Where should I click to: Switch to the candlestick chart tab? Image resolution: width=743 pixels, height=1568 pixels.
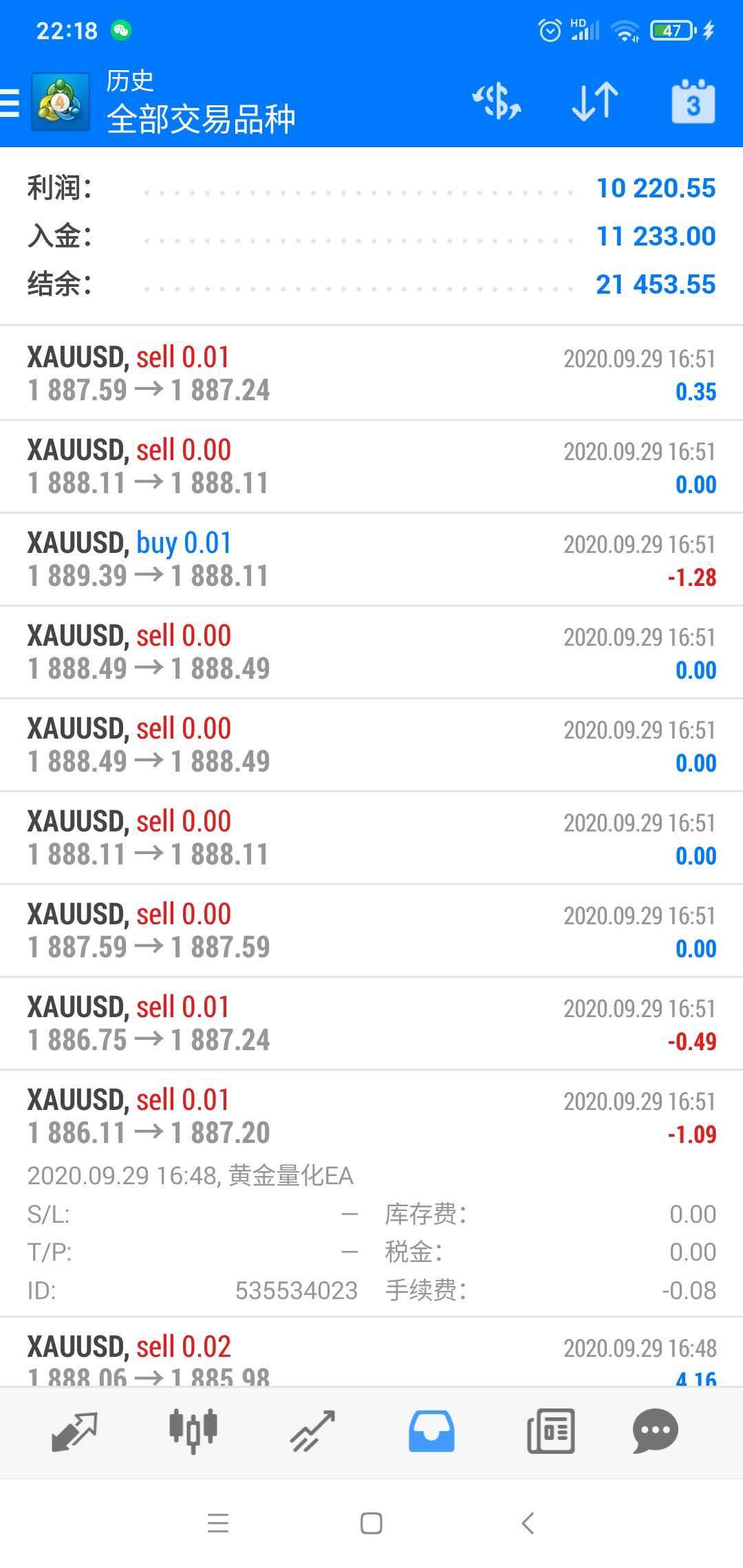coord(193,1432)
